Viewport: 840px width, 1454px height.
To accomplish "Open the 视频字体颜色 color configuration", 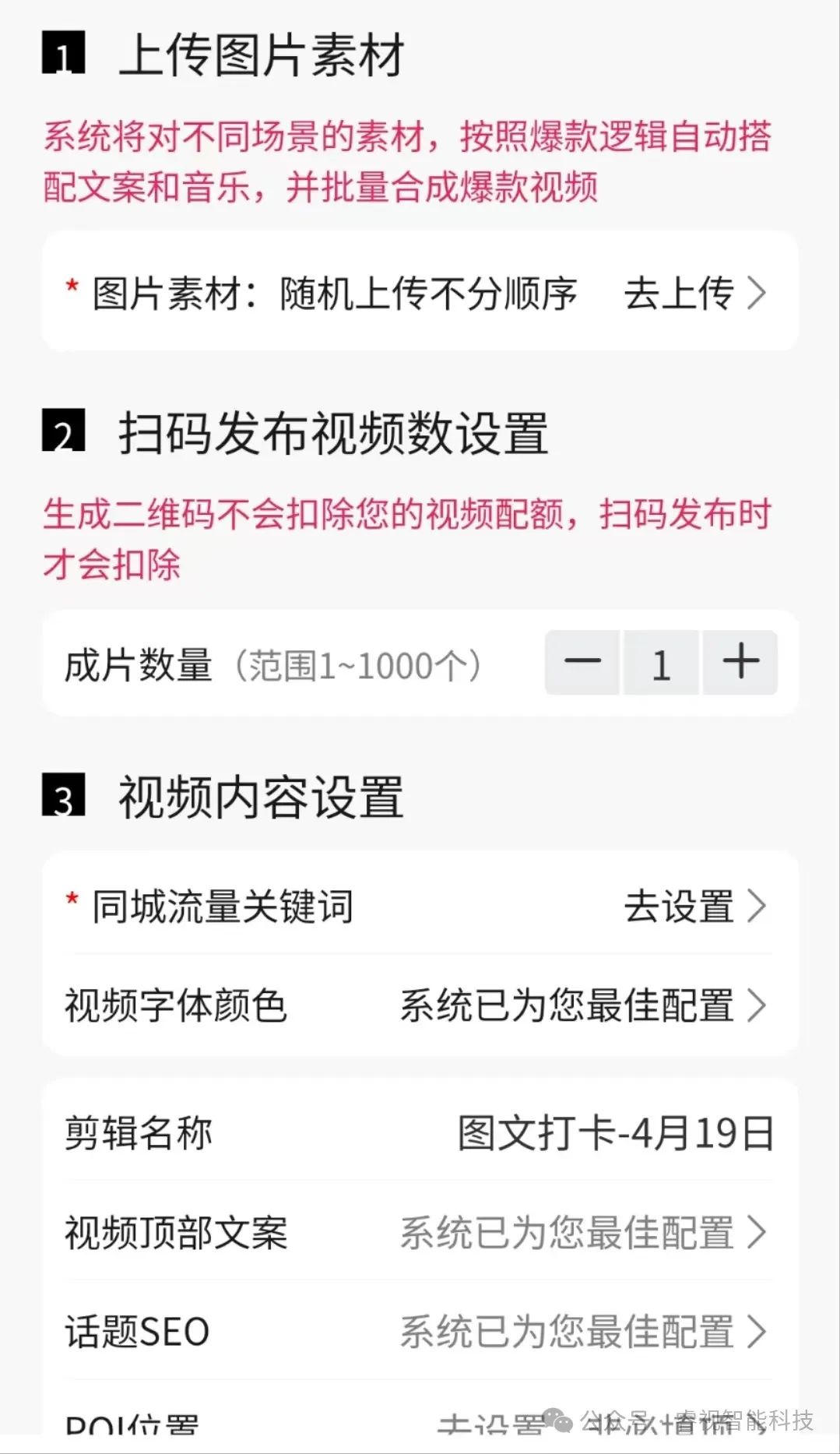I will tap(566, 1007).
